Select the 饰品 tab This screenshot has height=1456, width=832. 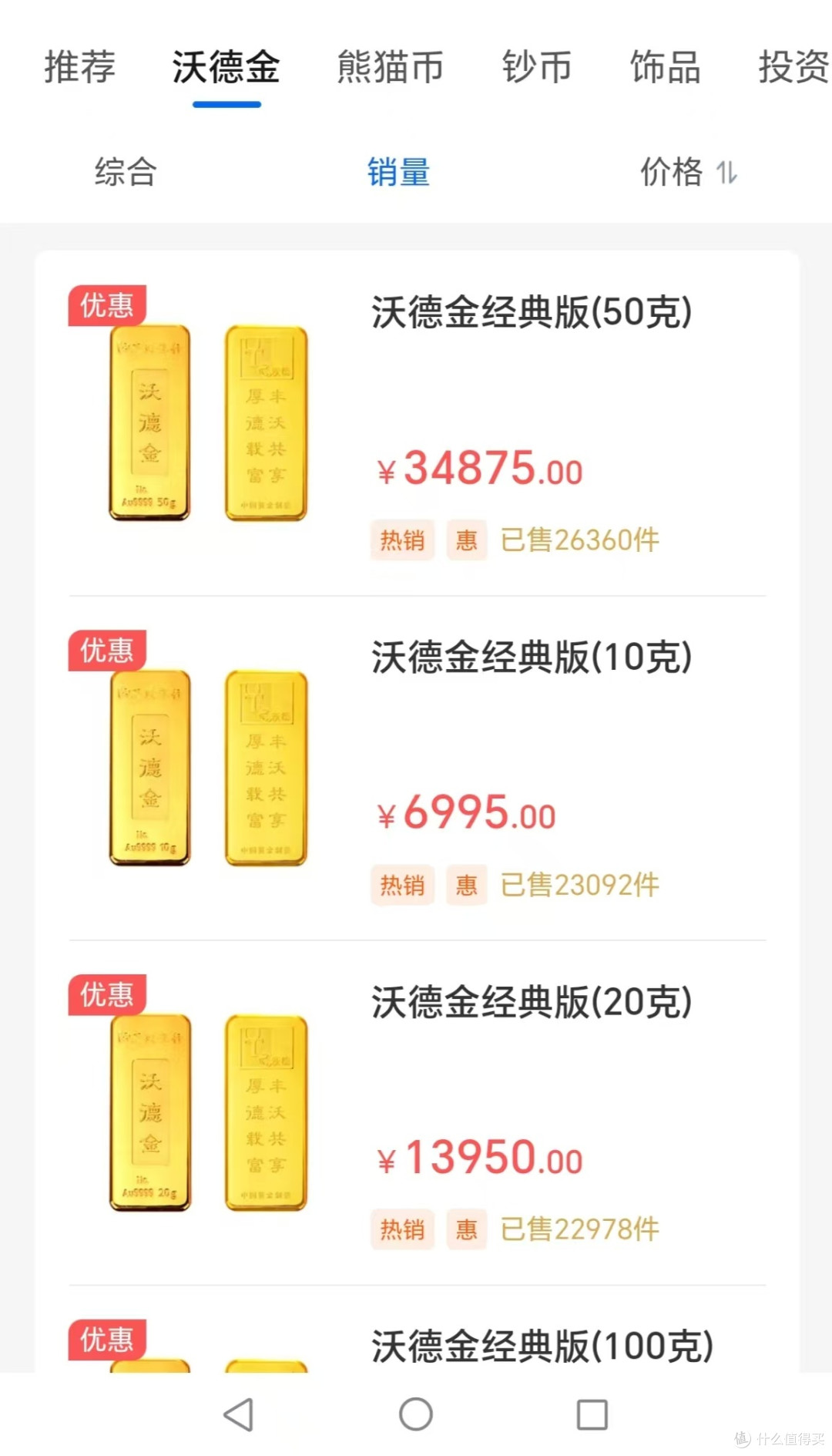click(663, 68)
